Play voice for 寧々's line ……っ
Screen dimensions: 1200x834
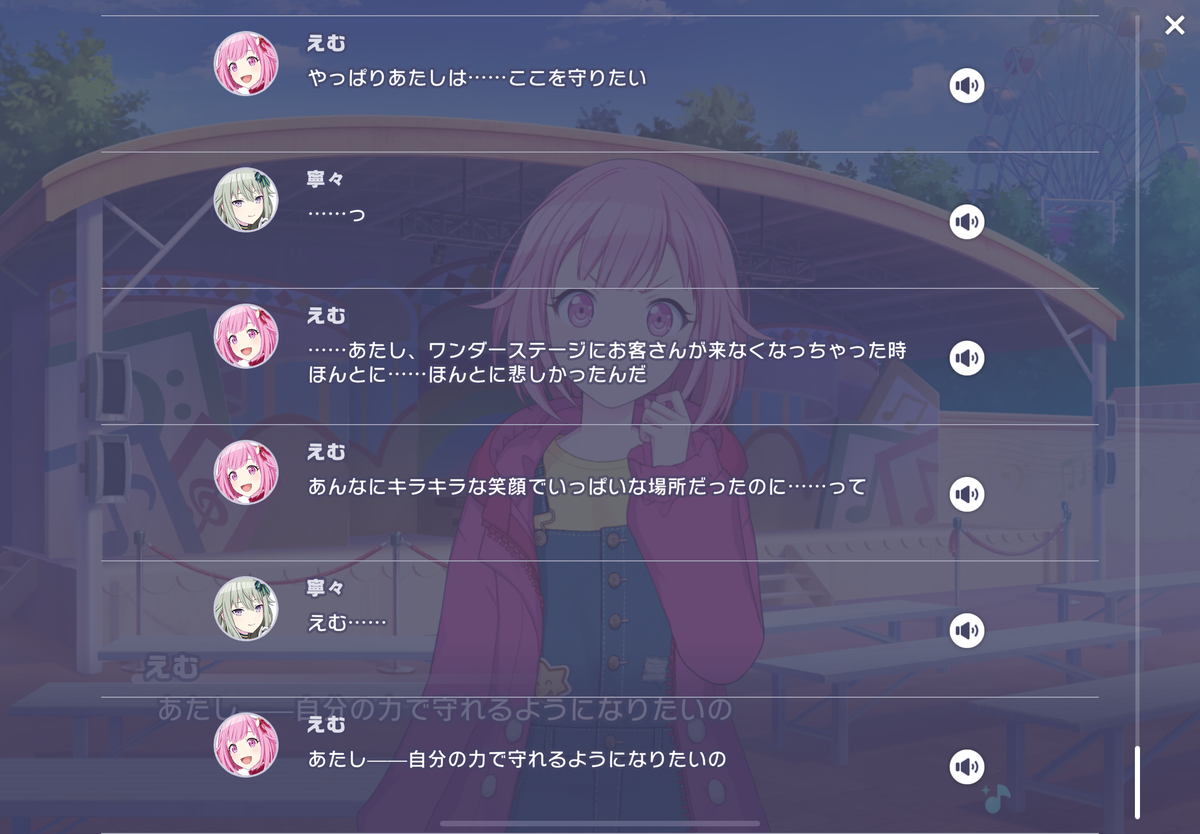click(x=966, y=222)
